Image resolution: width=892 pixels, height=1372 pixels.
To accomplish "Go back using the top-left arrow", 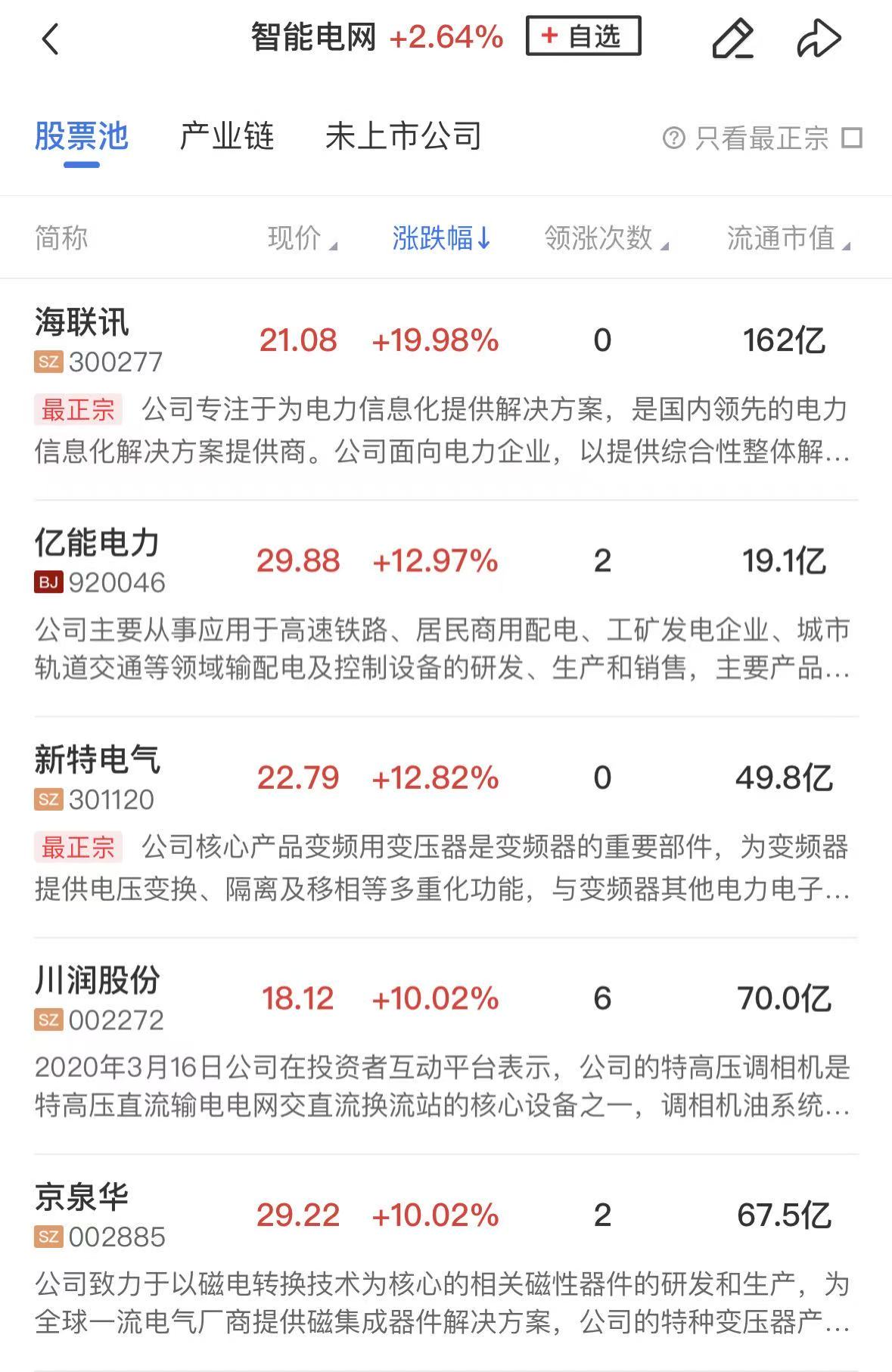I will coord(50,39).
